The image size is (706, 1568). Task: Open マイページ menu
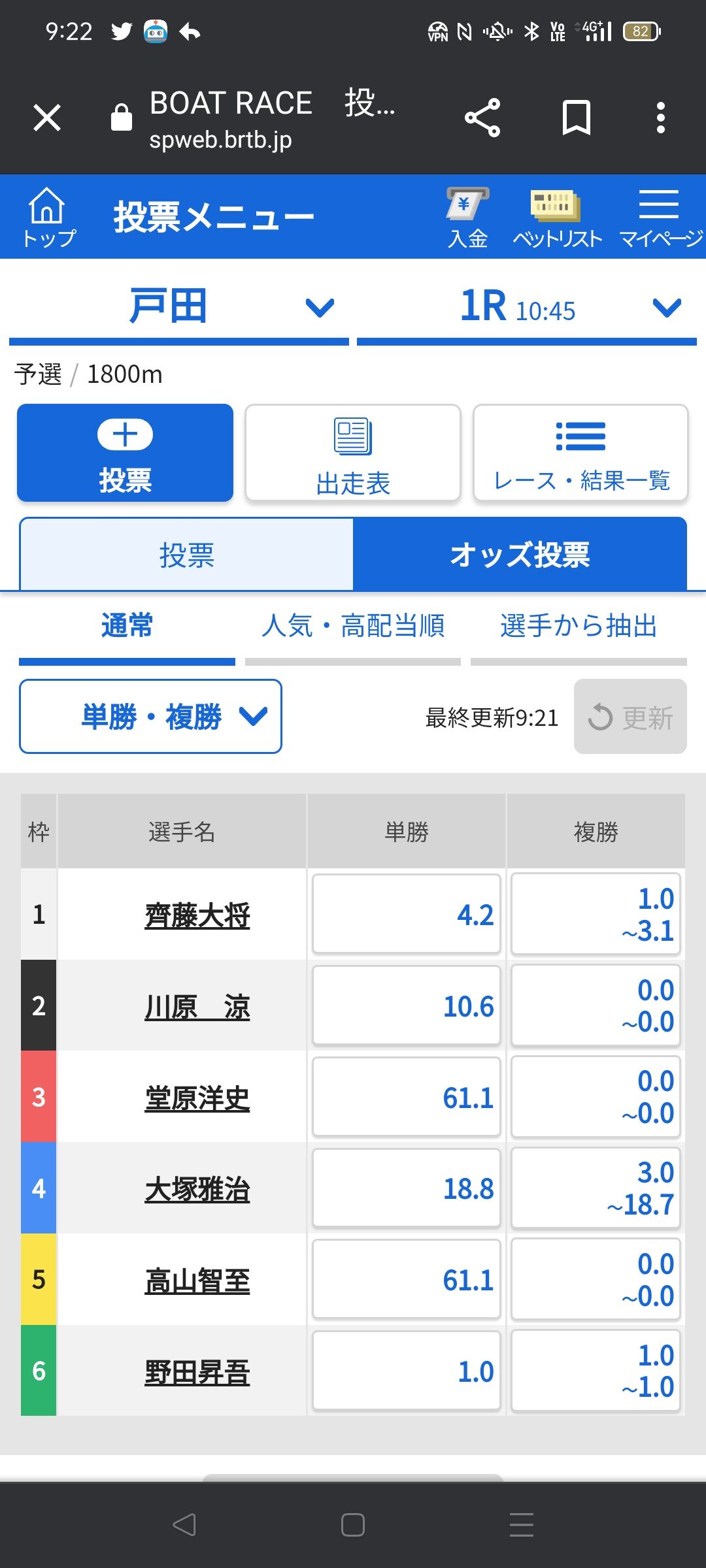(660, 217)
